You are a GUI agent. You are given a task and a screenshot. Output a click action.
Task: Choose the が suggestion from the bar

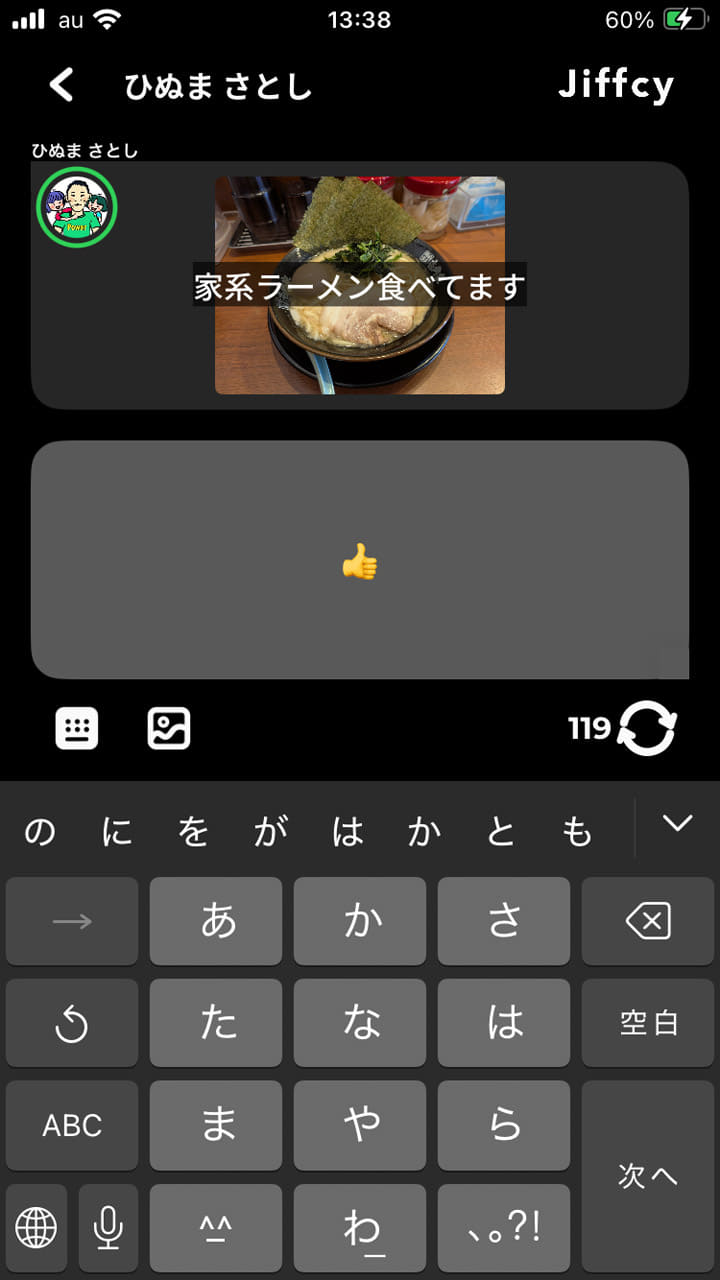pos(270,832)
